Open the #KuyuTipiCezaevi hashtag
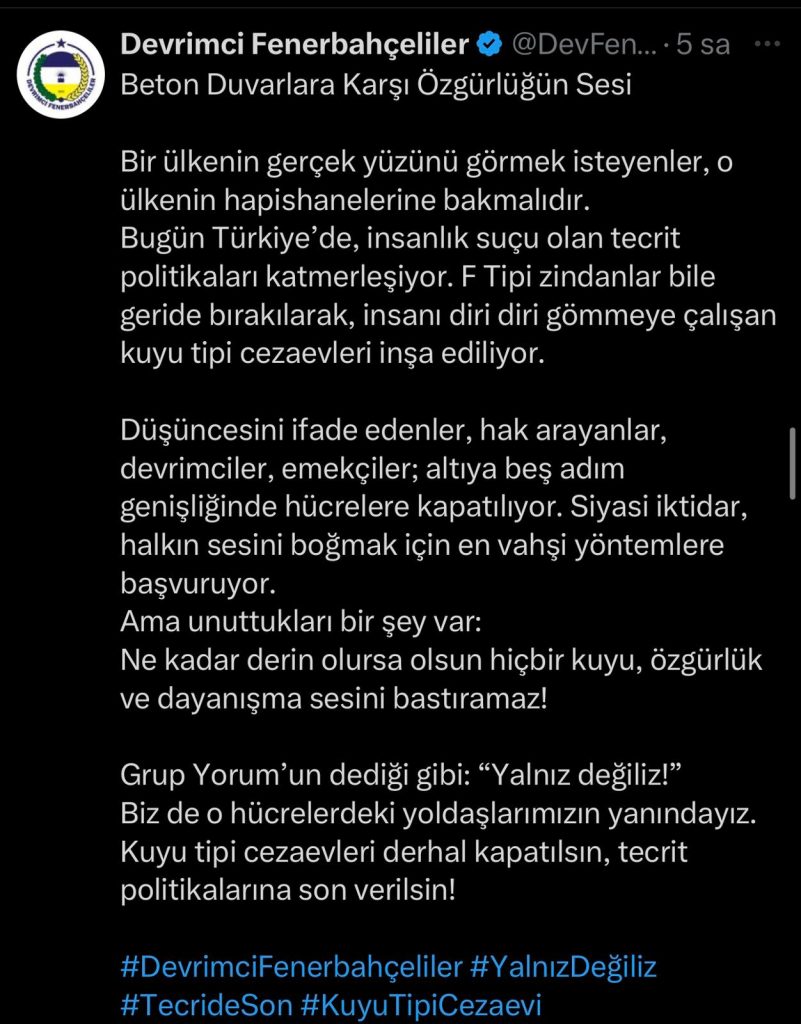801x1024 pixels. [422, 1004]
